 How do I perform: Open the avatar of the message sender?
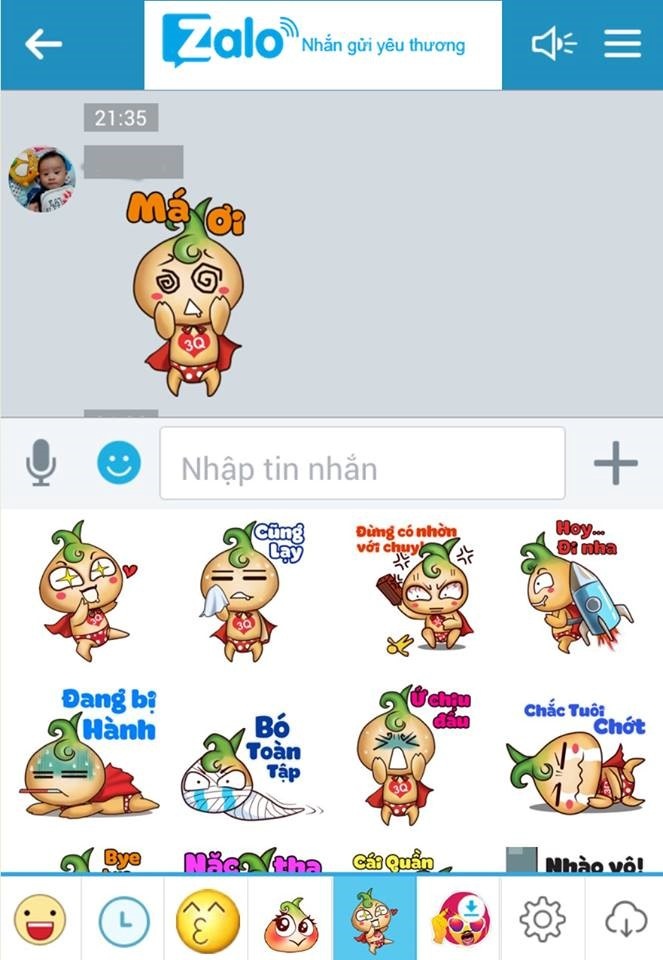42,180
